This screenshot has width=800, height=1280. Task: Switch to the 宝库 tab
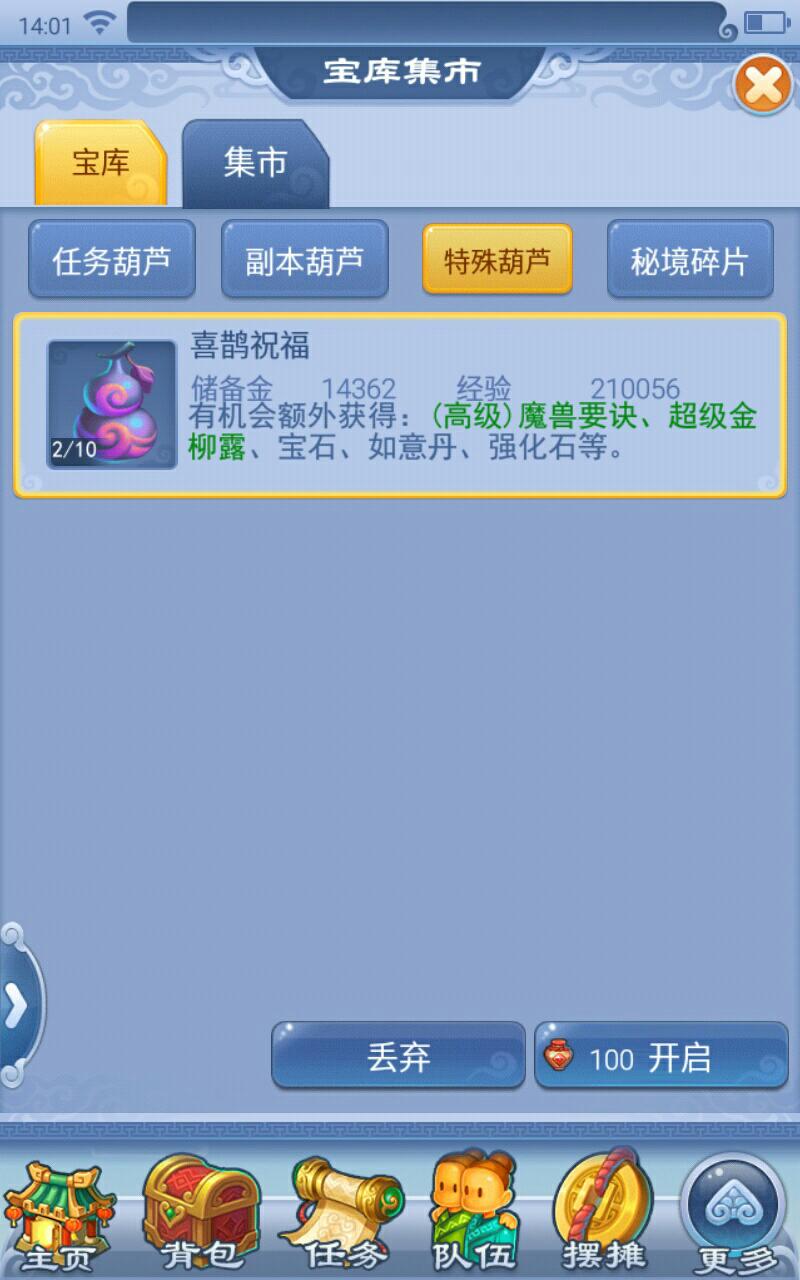coord(100,163)
